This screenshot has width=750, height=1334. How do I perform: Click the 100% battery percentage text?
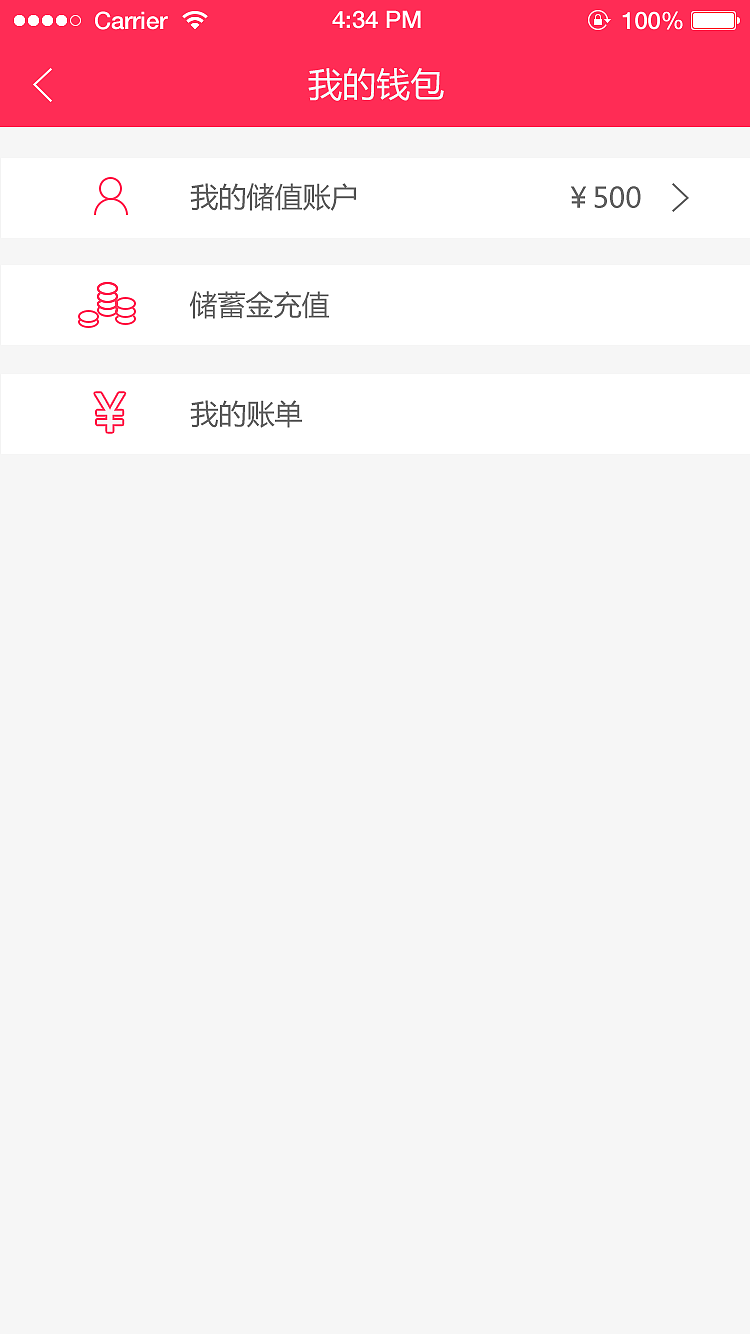(651, 20)
